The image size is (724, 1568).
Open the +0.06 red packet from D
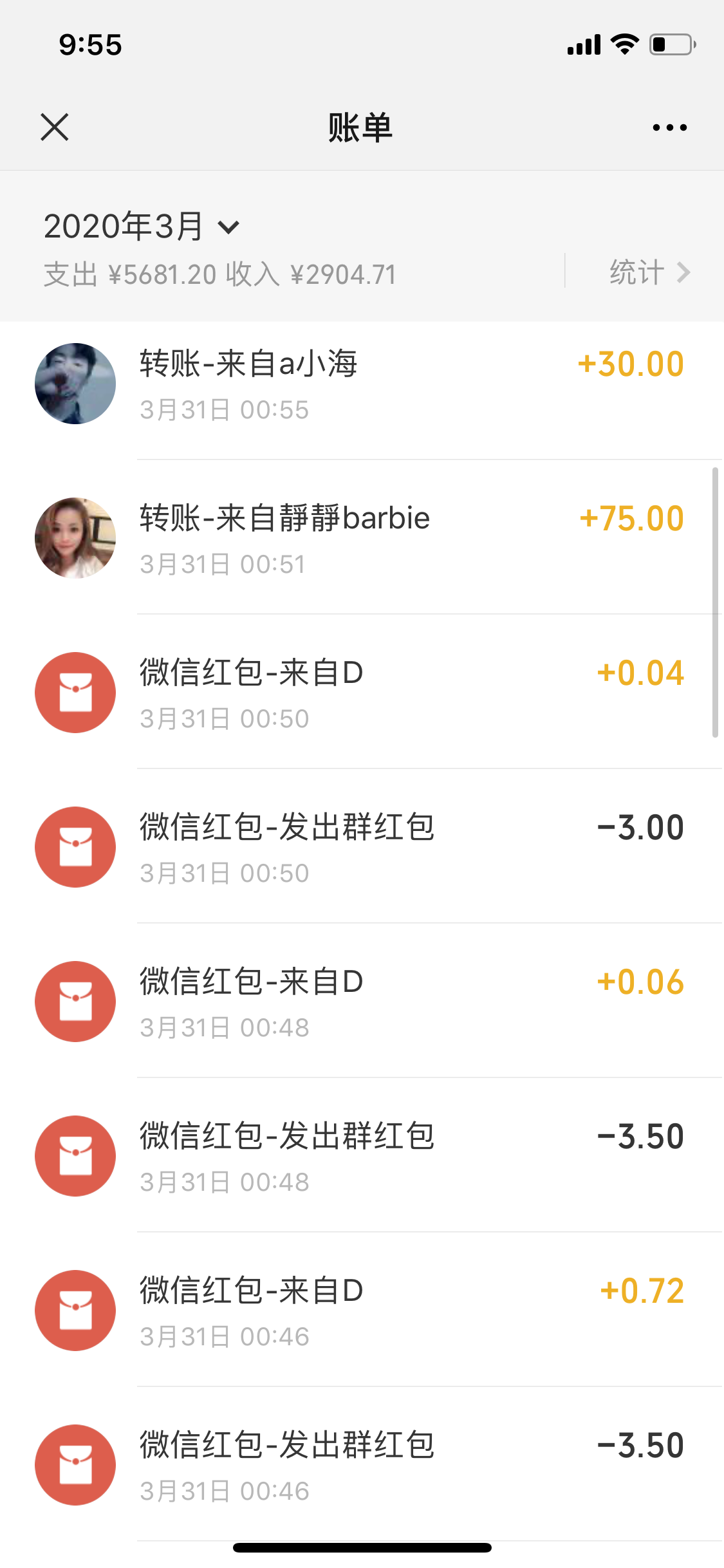coord(362,1002)
